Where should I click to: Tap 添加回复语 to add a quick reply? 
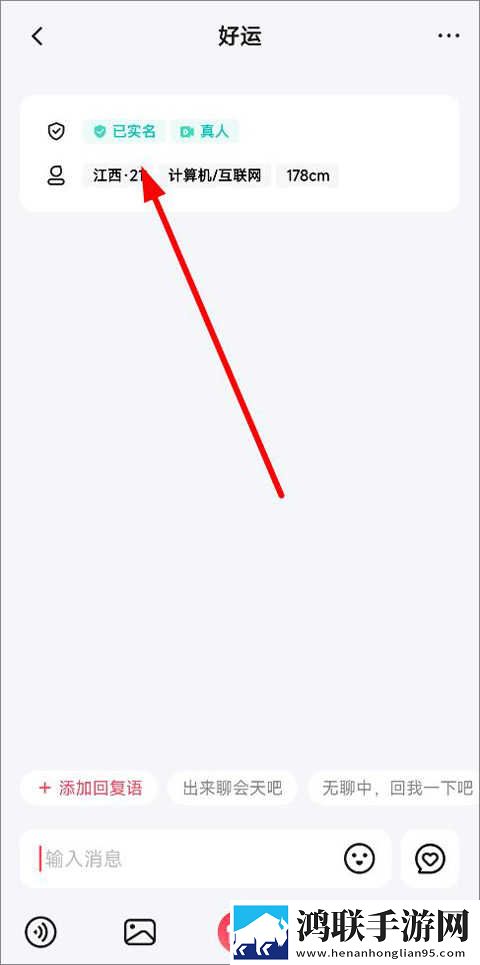[x=89, y=788]
